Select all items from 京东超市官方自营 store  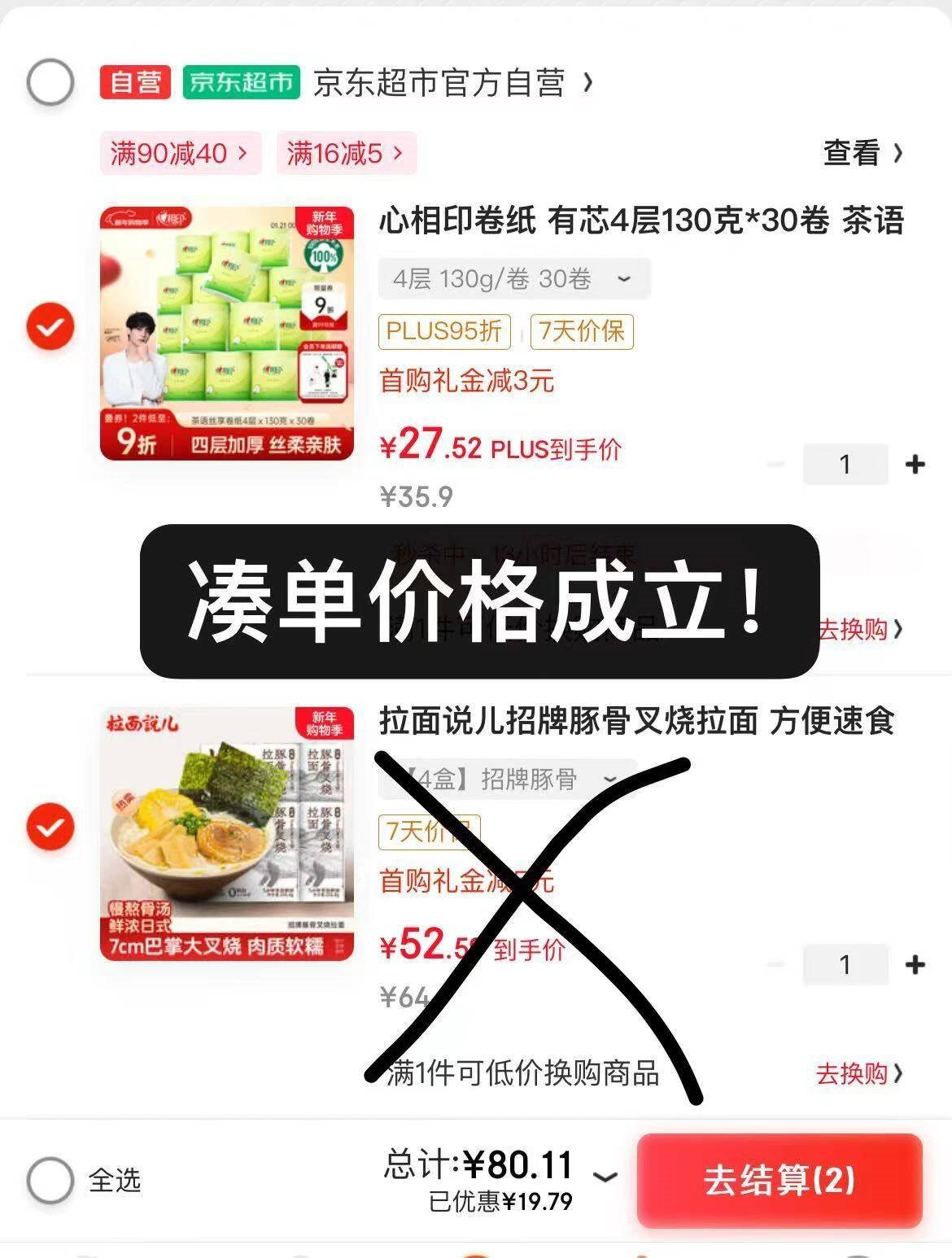(50, 82)
